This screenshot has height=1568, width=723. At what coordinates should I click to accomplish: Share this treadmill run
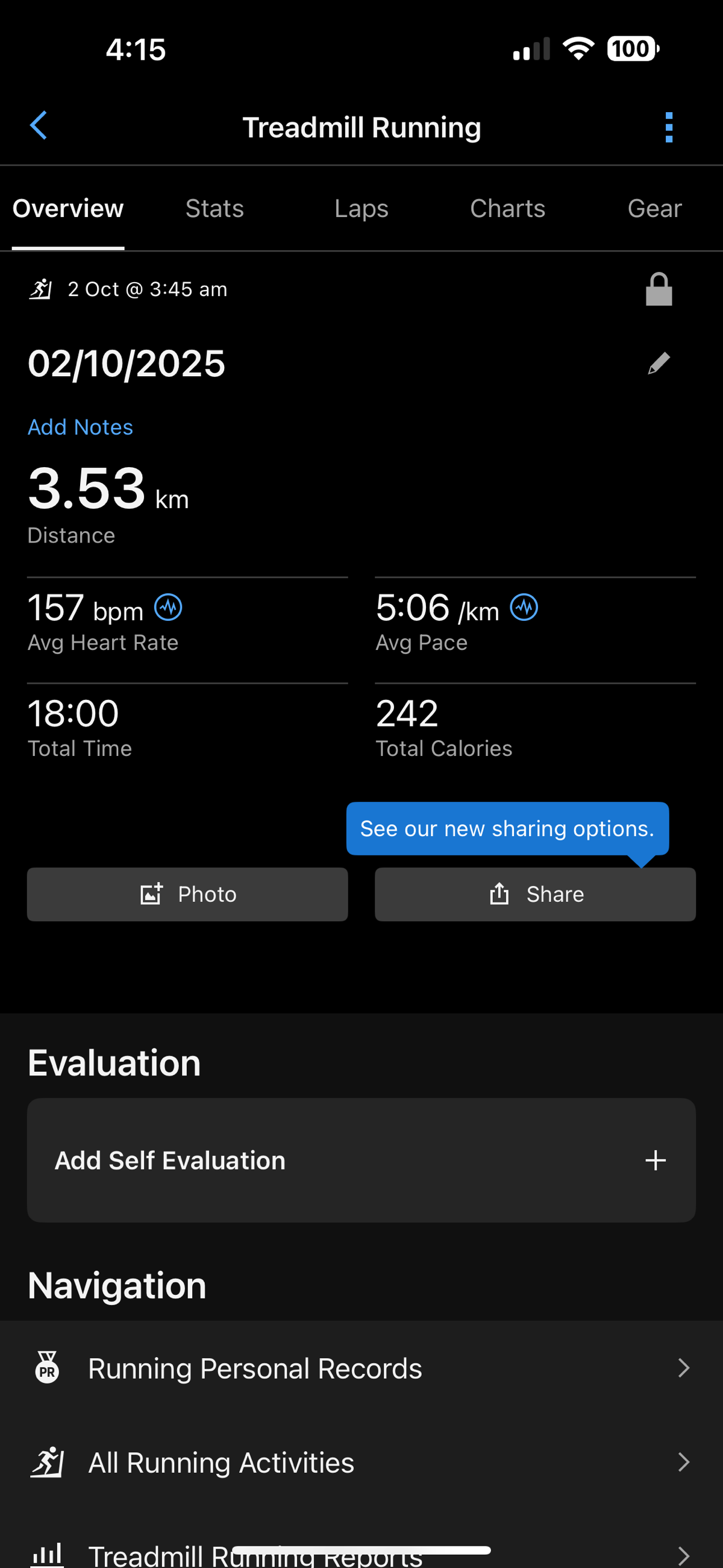click(x=535, y=894)
